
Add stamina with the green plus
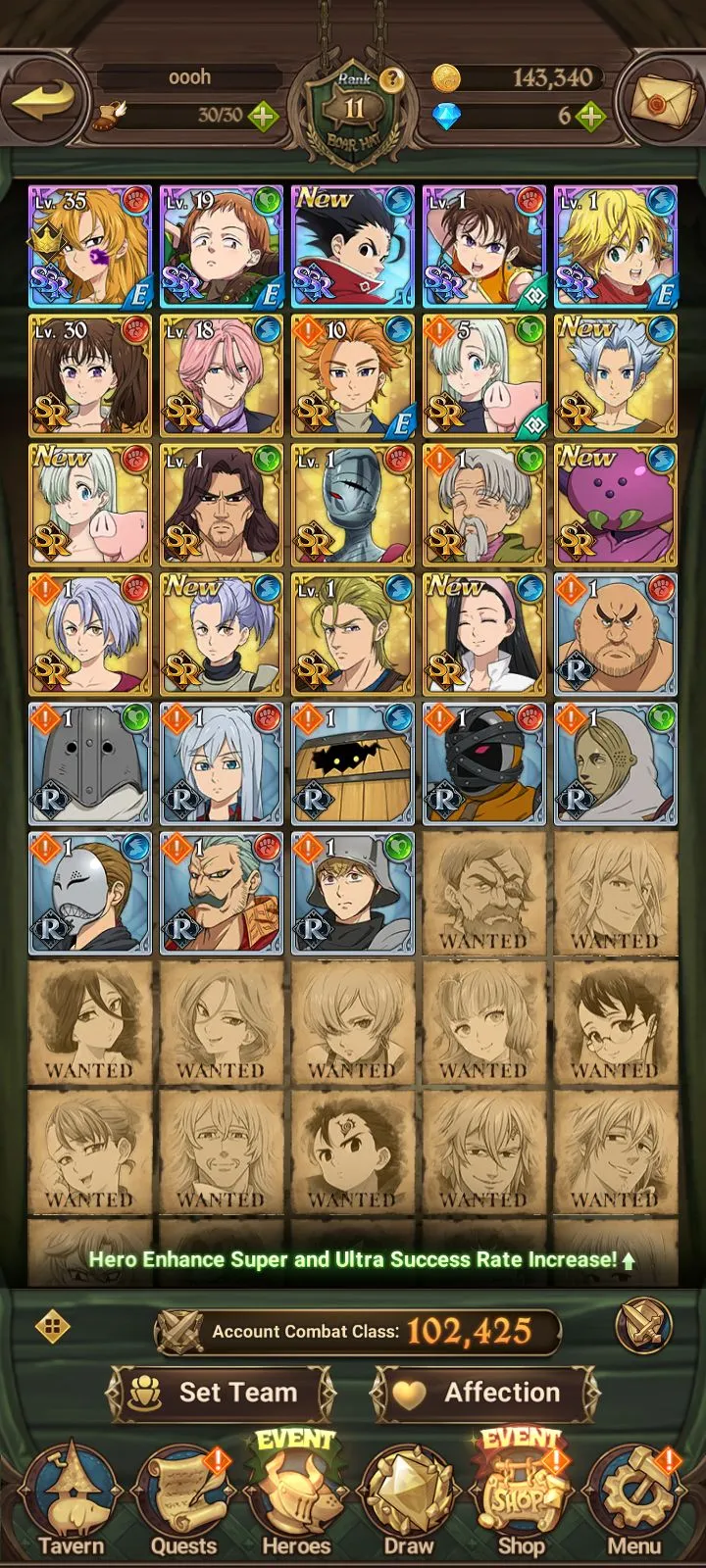(262, 116)
